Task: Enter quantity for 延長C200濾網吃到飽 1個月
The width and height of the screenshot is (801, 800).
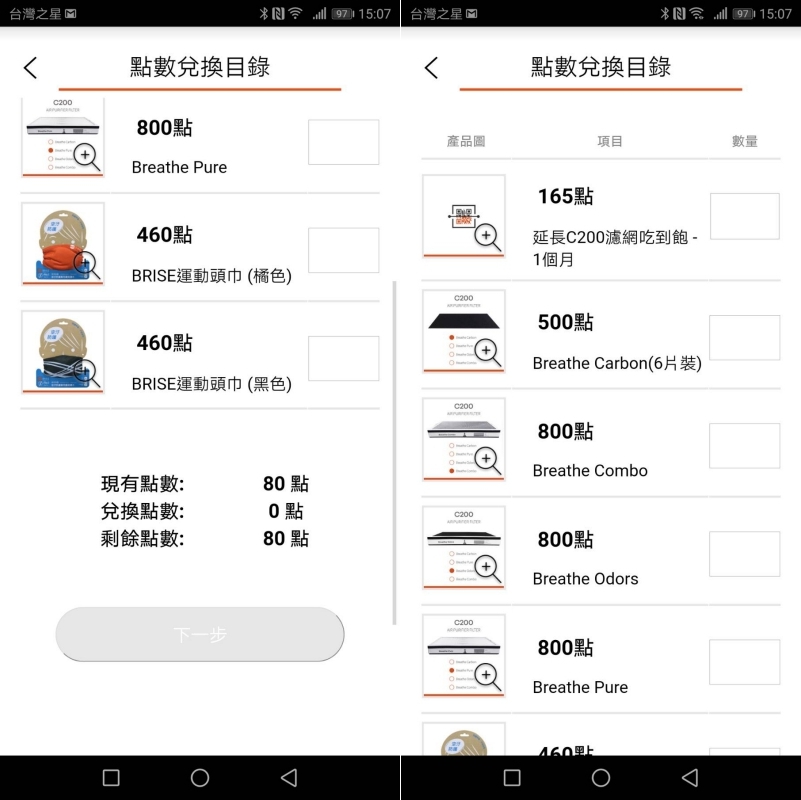Action: click(744, 216)
